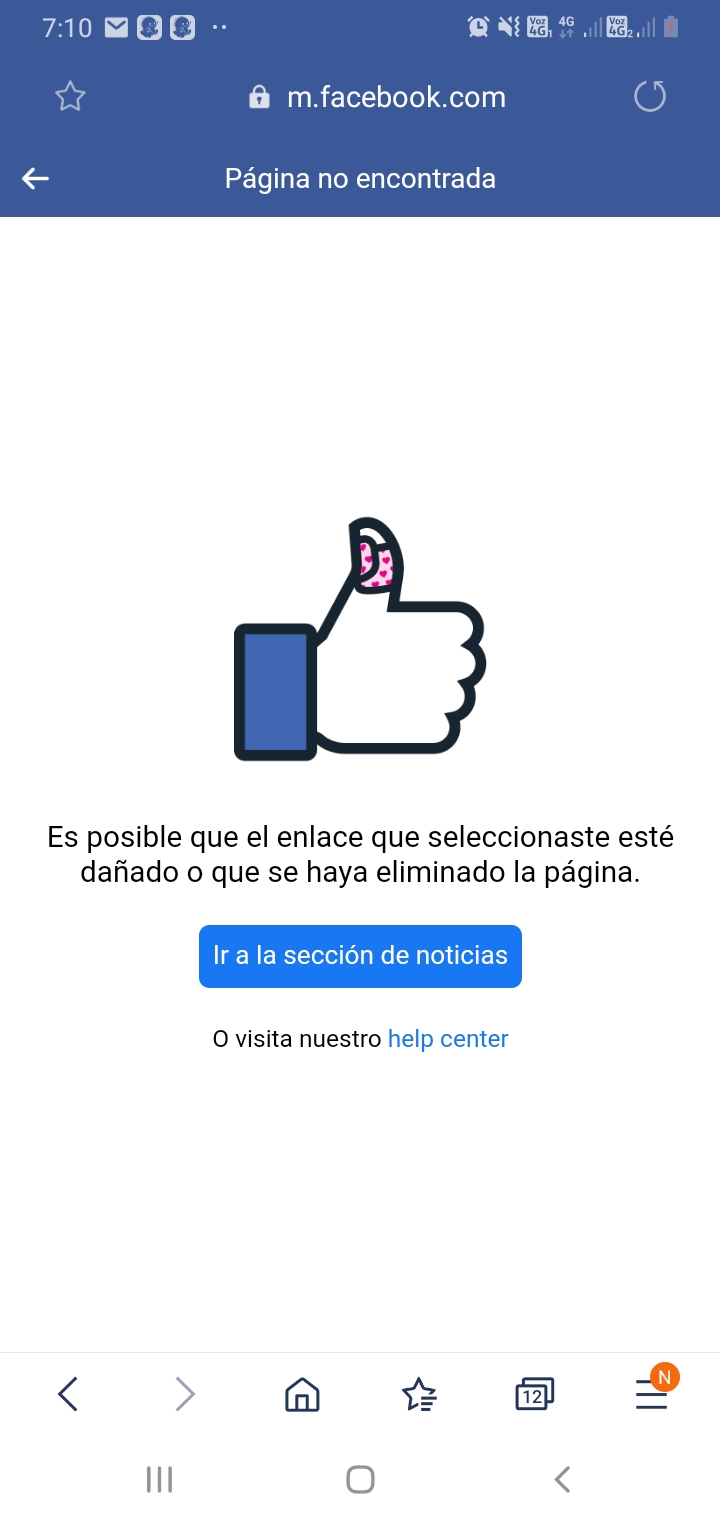Bookmark this page with the star icon
This screenshot has height=1520, width=720.
[70, 97]
